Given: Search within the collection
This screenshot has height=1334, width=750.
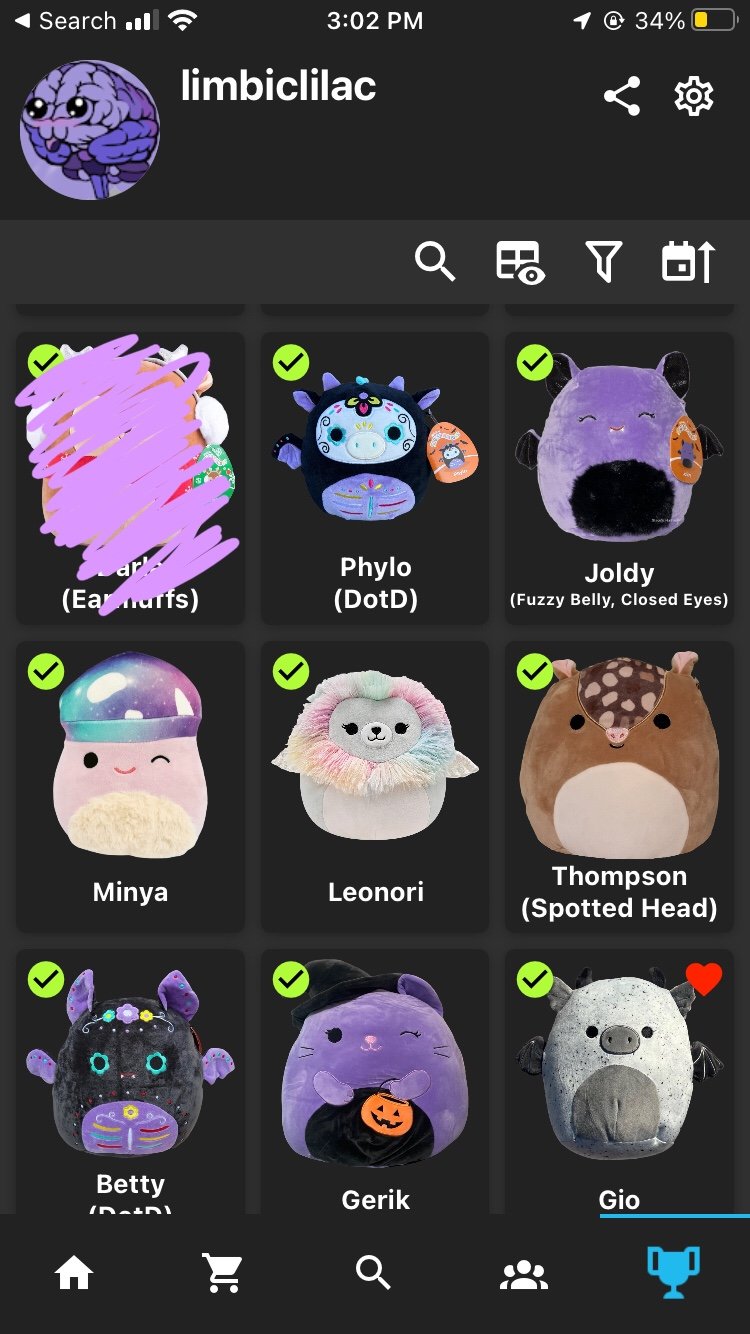Looking at the screenshot, I should click(435, 262).
